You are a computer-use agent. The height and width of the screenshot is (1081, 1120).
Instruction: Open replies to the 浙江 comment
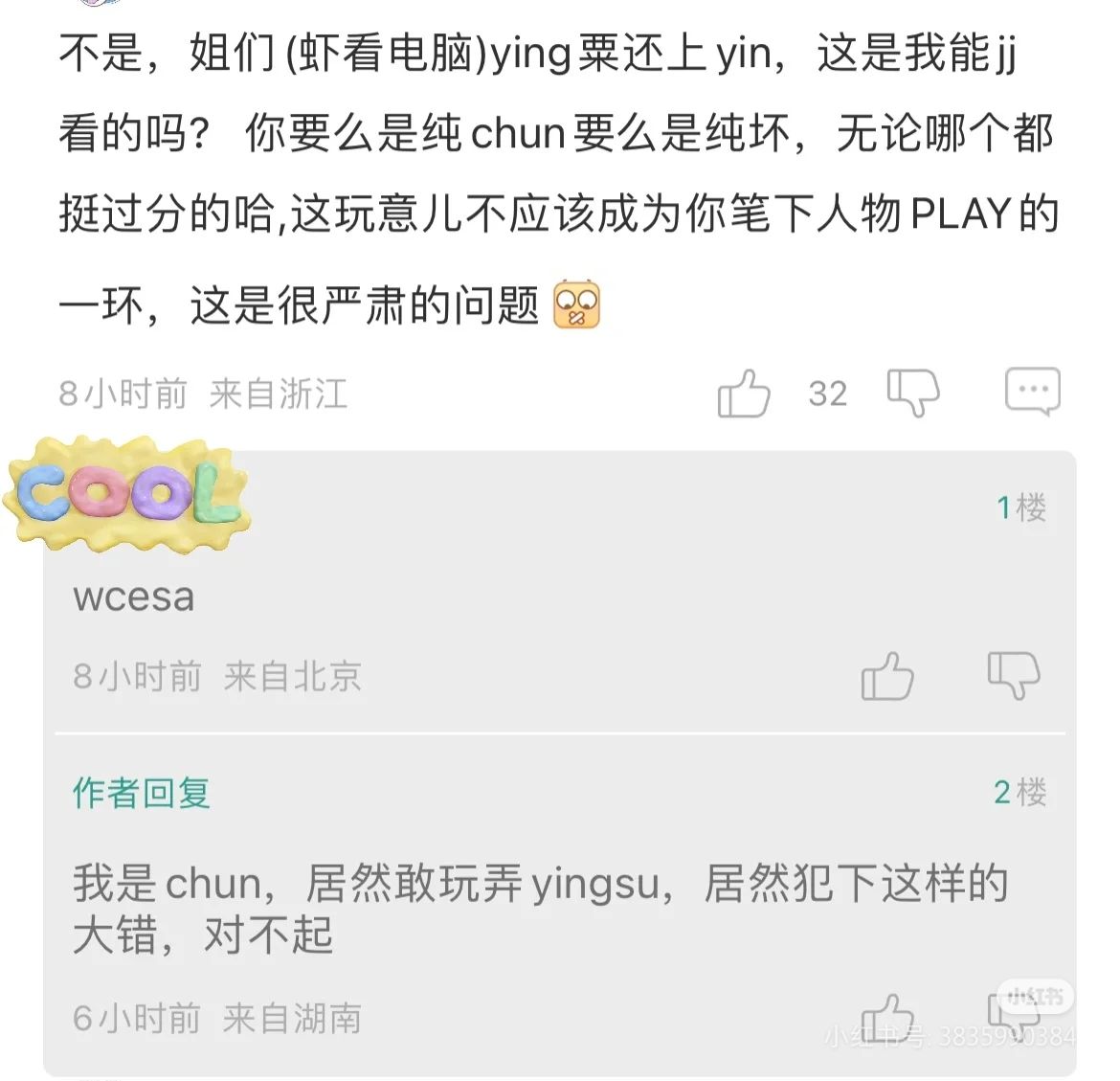coord(1032,391)
